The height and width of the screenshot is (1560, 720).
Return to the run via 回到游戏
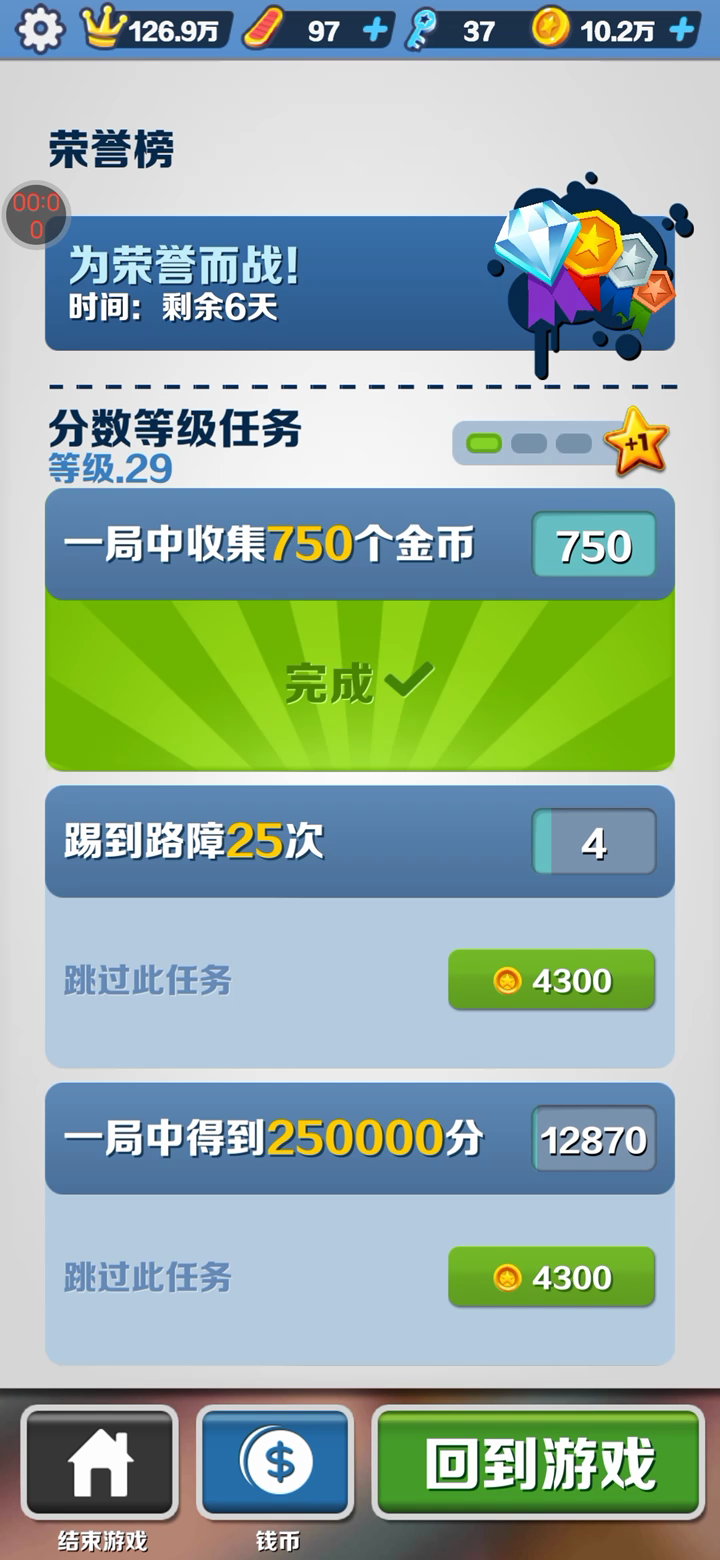click(x=539, y=1462)
